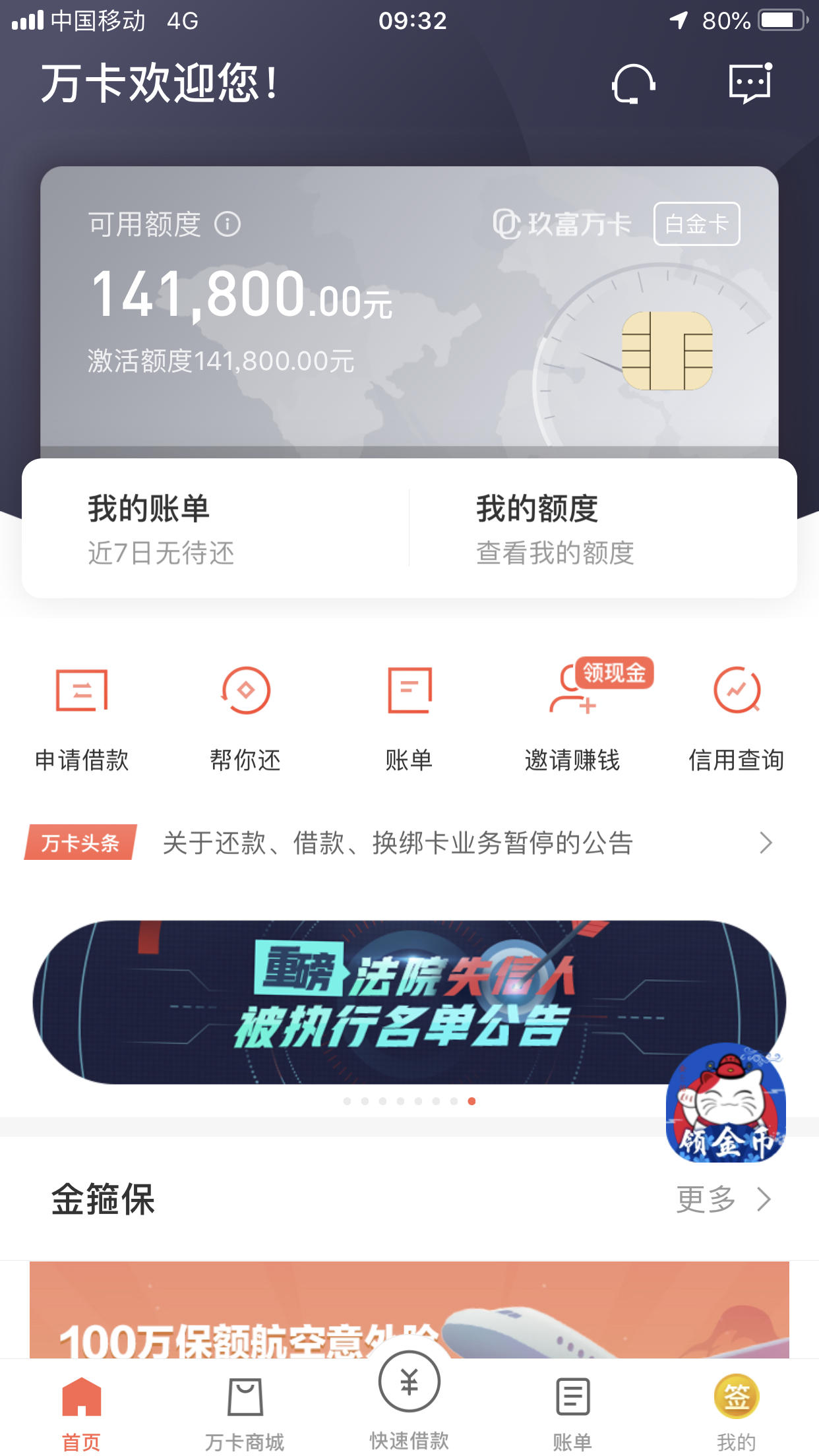
Task: Tap the 领金币 floating cat button
Action: point(725,1104)
